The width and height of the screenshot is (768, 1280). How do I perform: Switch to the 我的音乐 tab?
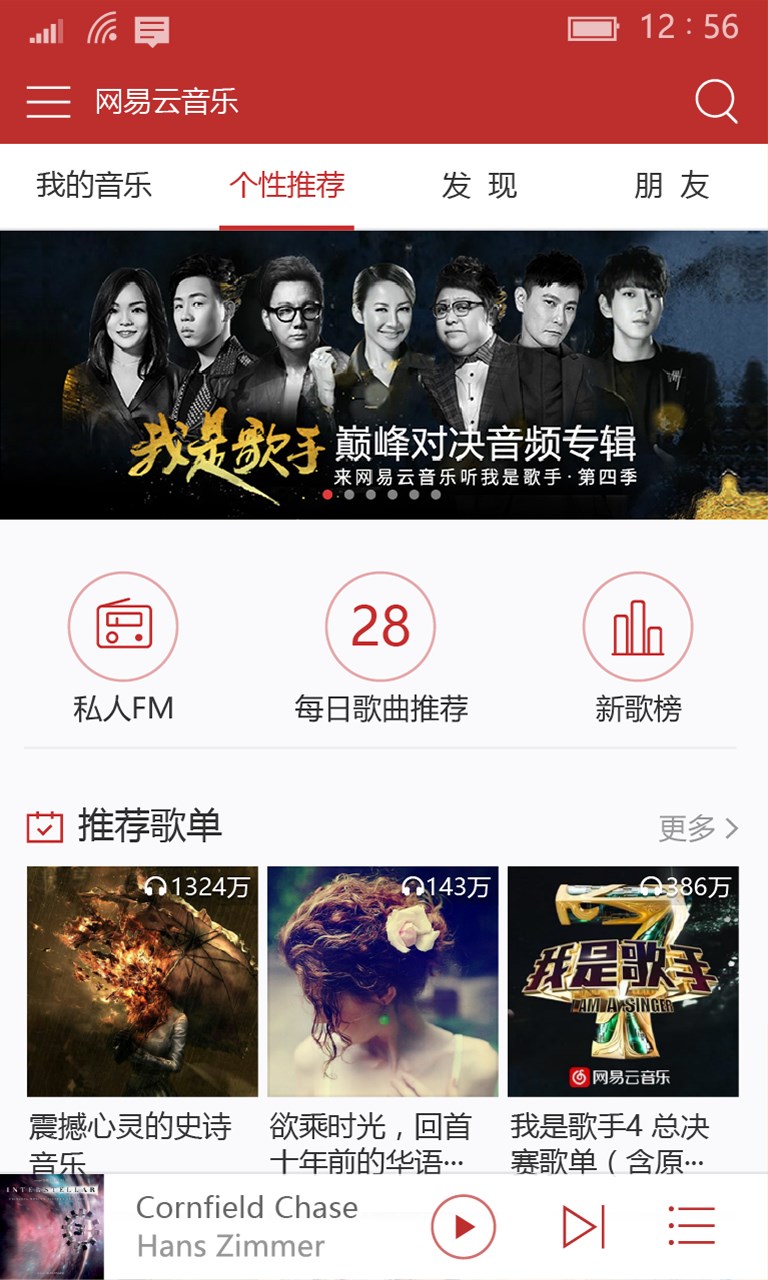[95, 187]
